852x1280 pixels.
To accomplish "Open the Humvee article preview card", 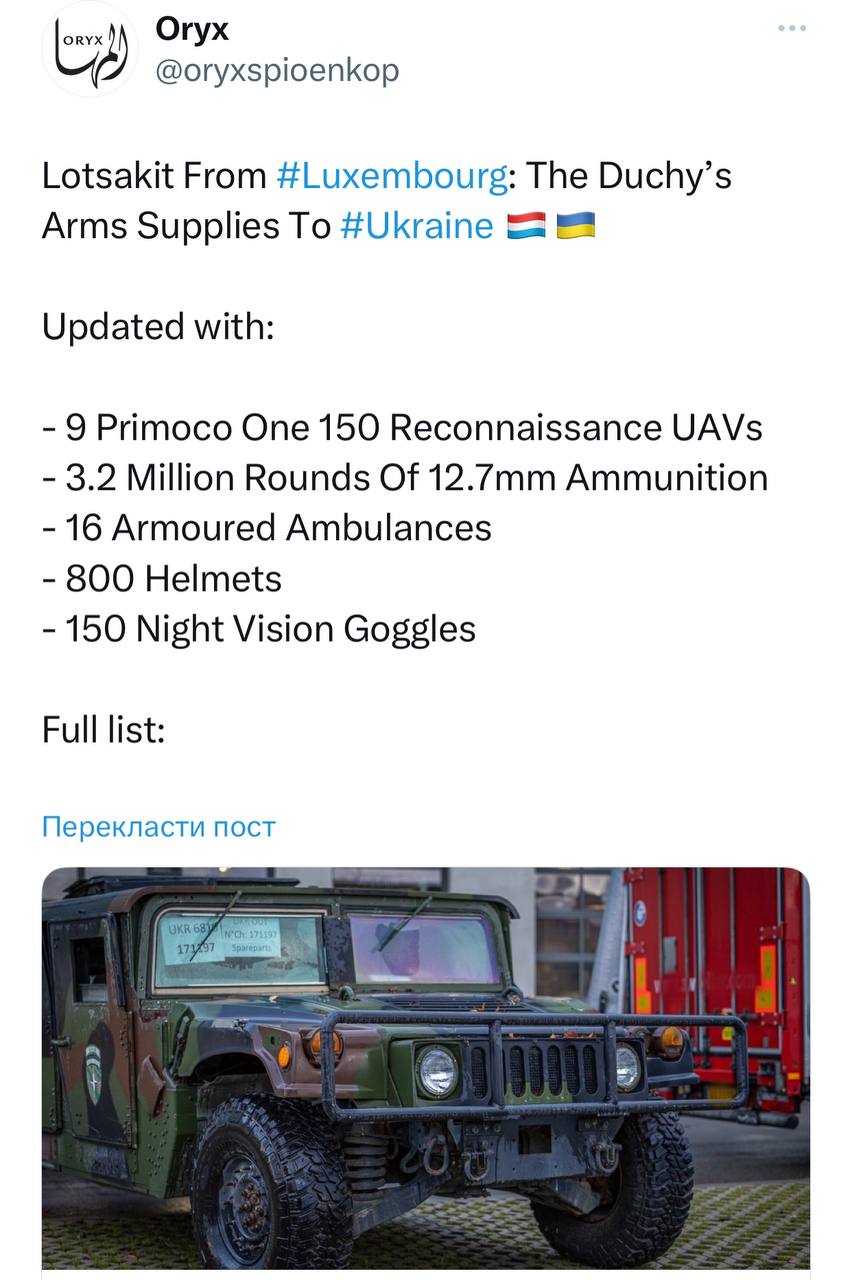I will pos(425,1068).
